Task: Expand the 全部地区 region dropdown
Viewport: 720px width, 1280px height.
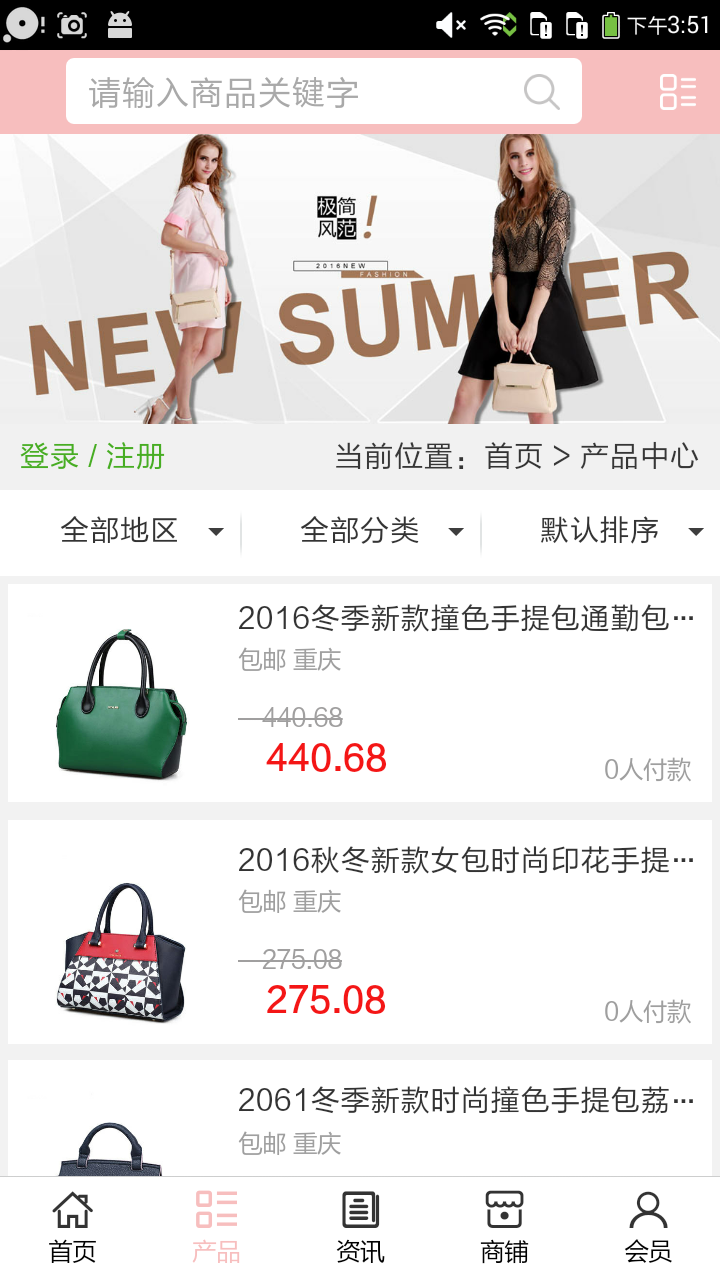Action: (140, 531)
